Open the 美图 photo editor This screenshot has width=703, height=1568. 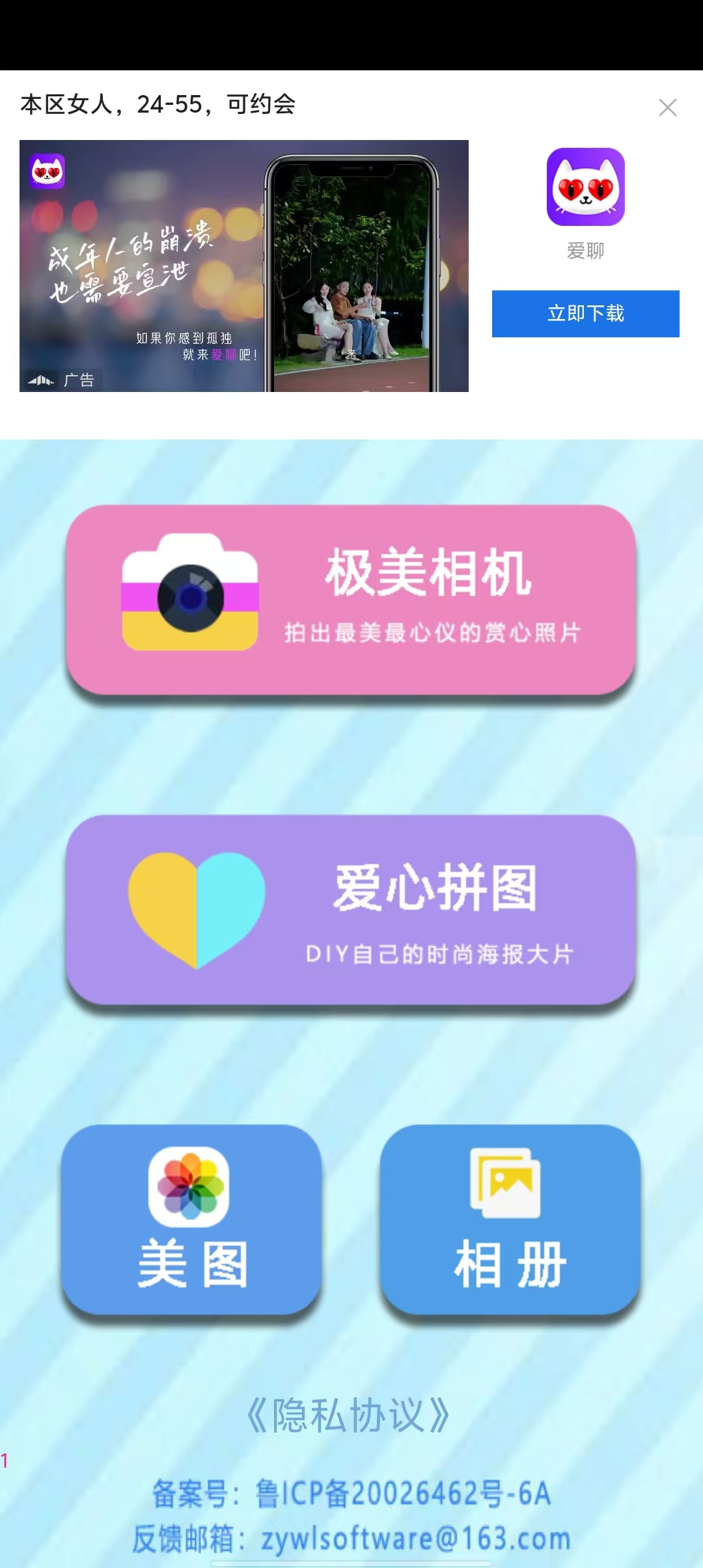pyautogui.click(x=191, y=1219)
